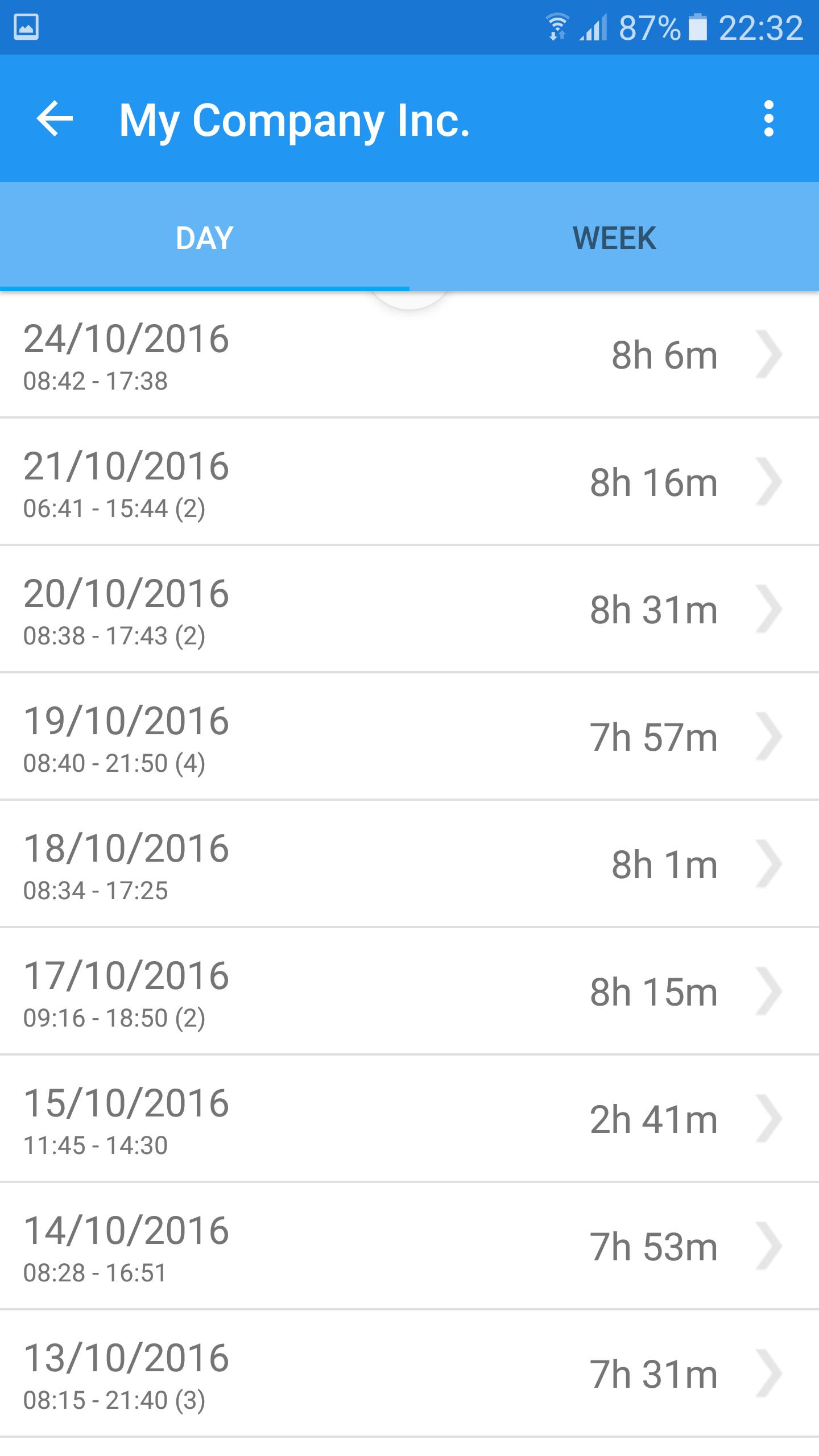
Task: Switch to the WEEK tab
Action: click(613, 238)
